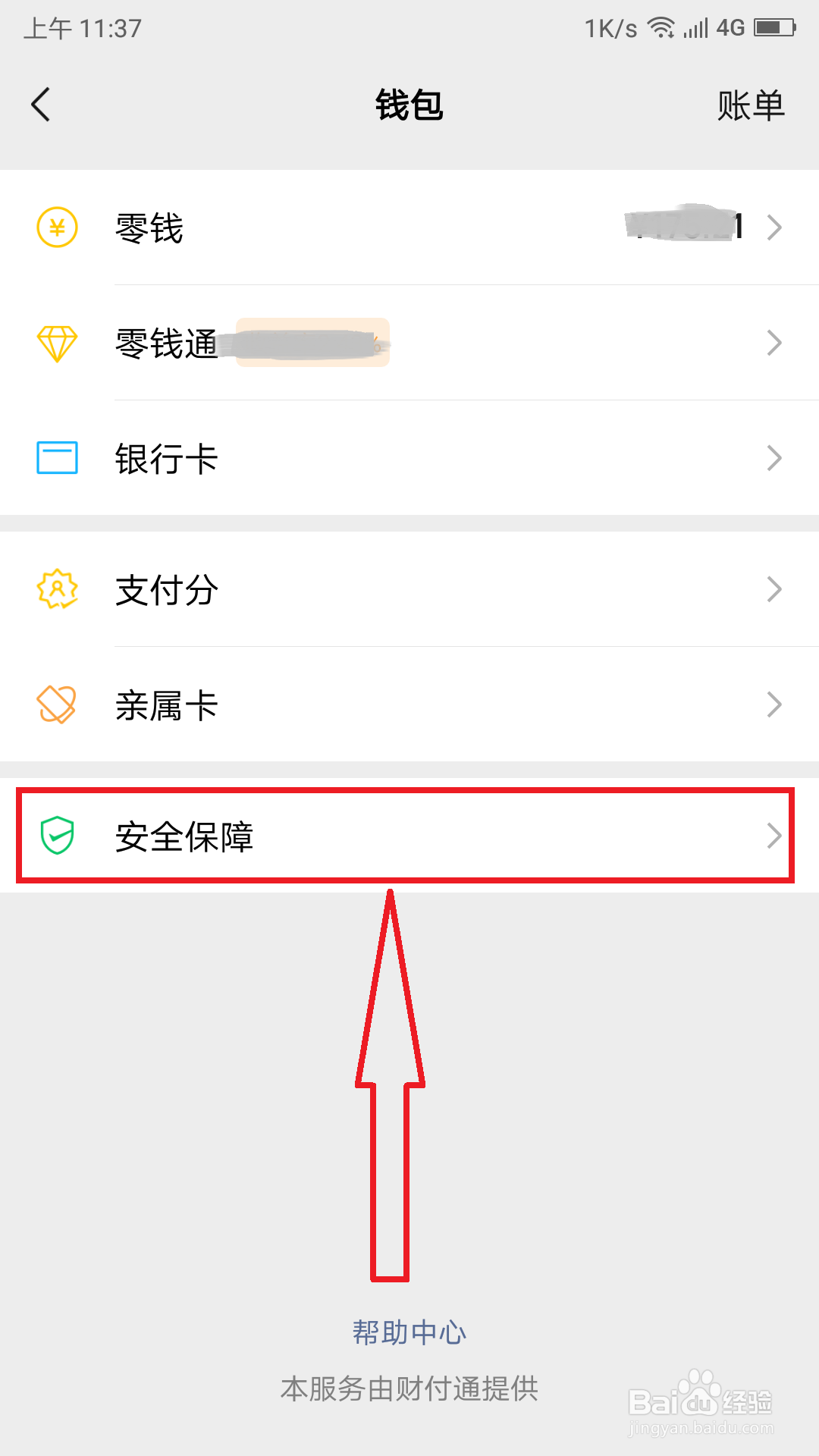Open the 账单 page

750,105
